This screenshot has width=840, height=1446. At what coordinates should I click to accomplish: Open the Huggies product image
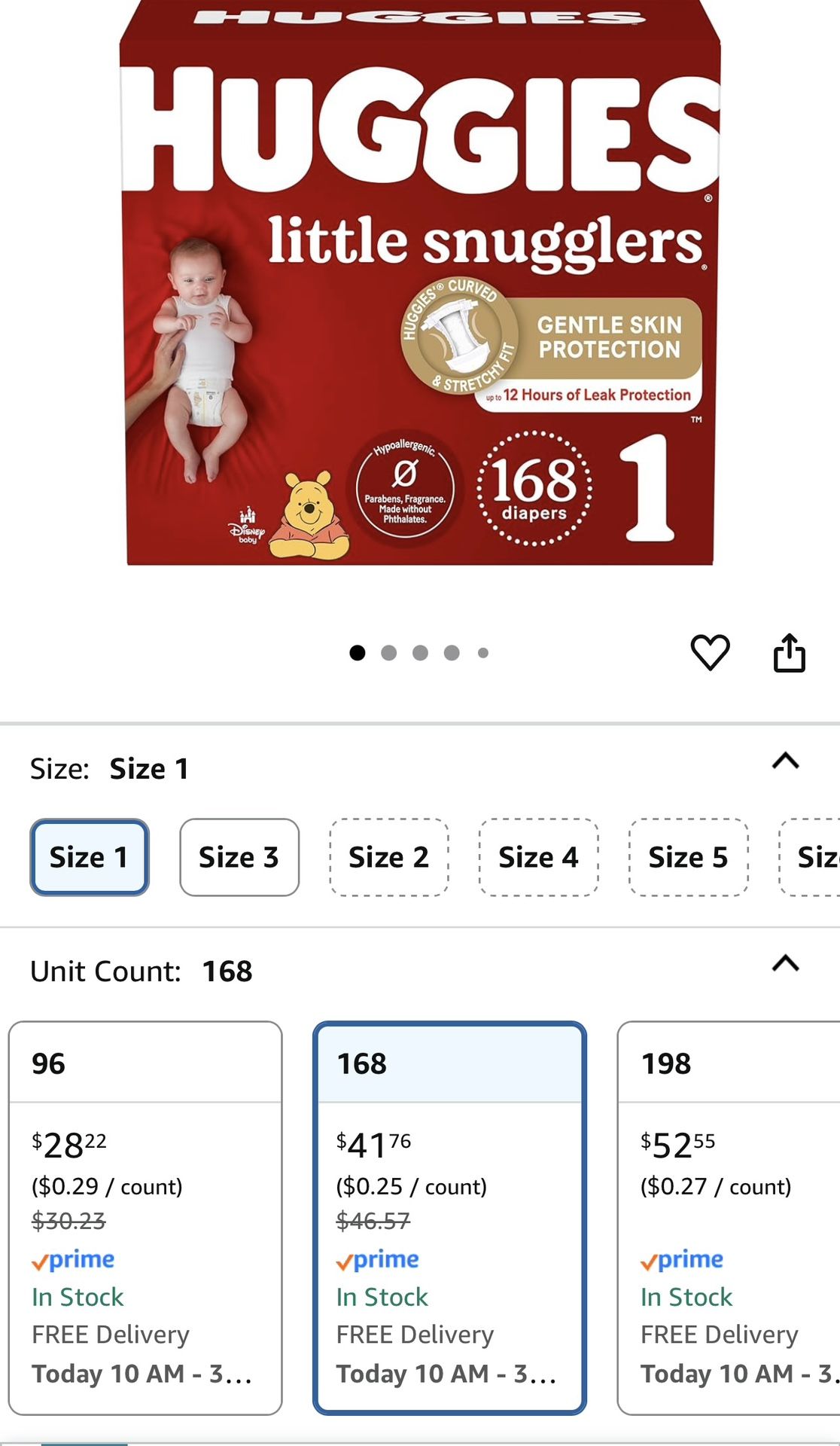(420, 286)
